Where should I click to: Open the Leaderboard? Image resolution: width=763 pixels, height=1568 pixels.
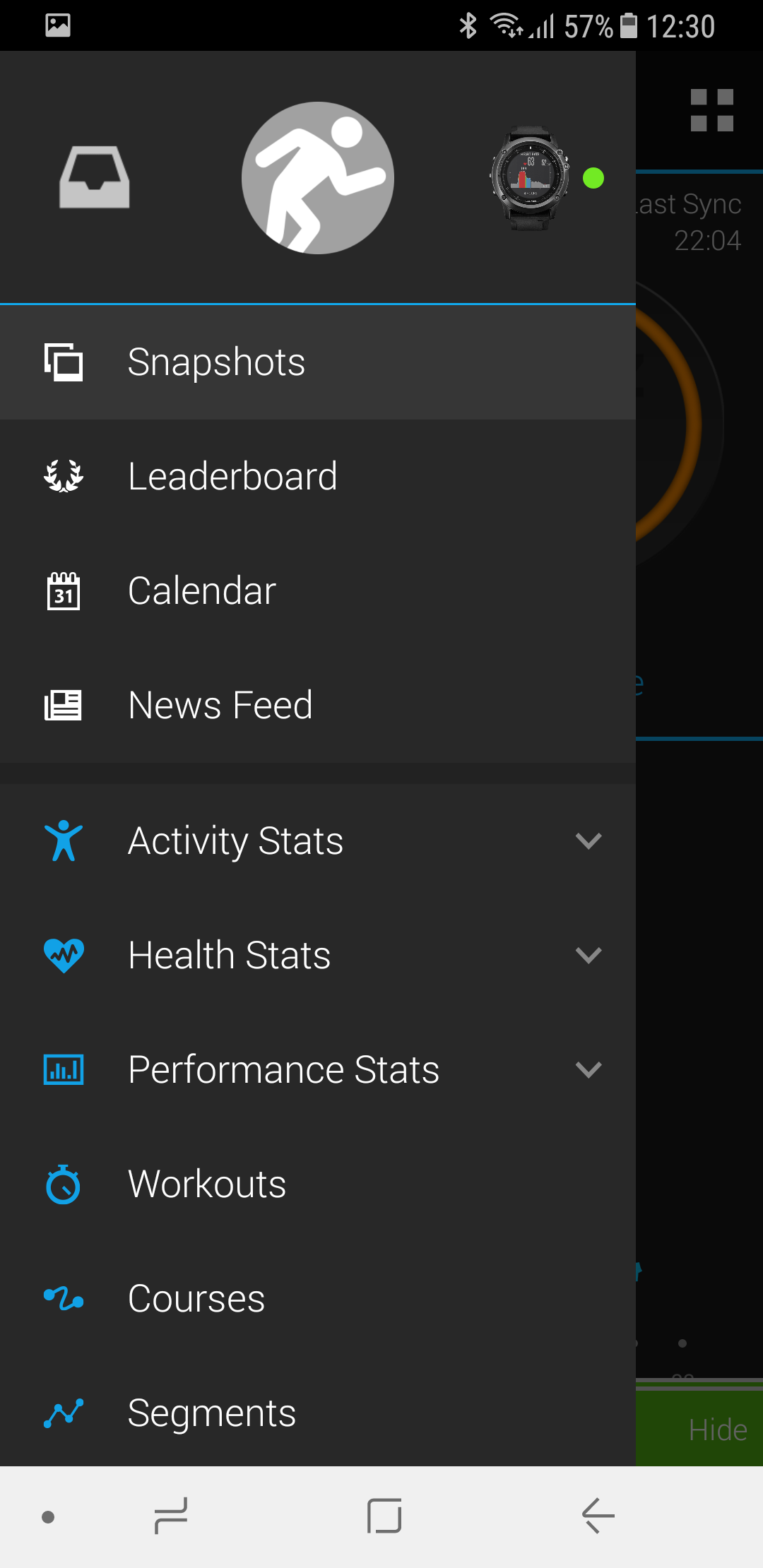pos(318,477)
